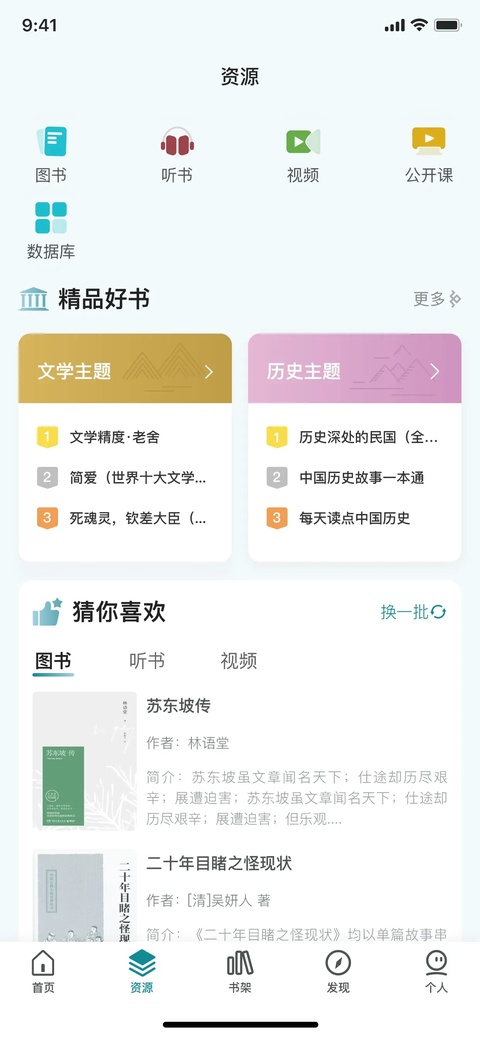Open the 文学主题 card header
The width and height of the screenshot is (480, 1038).
(x=125, y=369)
